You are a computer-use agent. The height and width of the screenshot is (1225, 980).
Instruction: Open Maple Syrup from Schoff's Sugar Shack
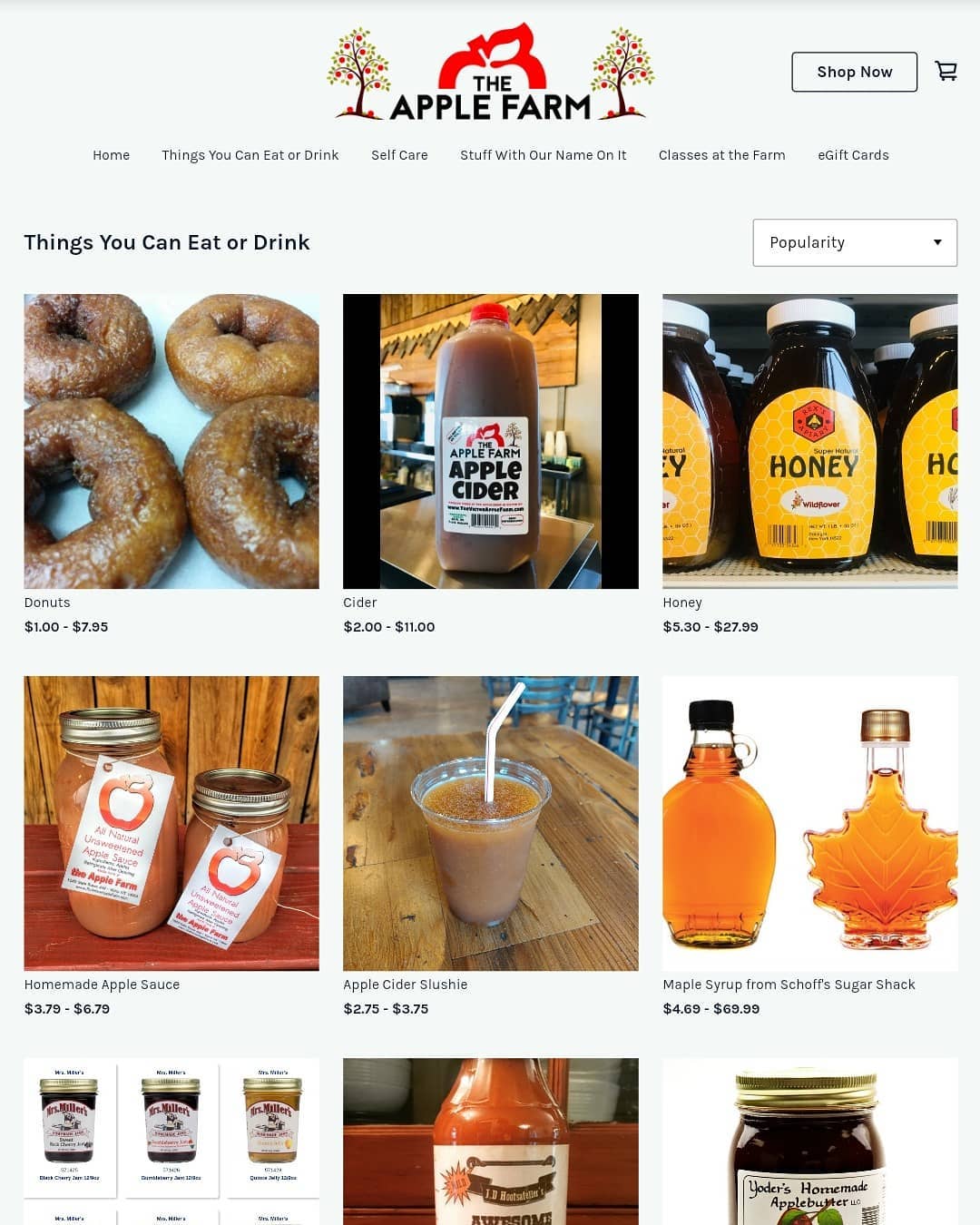coord(809,823)
